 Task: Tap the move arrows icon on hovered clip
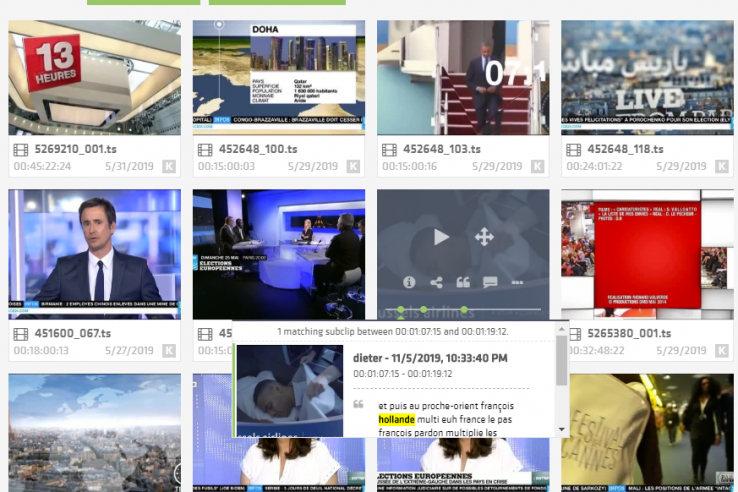click(484, 237)
